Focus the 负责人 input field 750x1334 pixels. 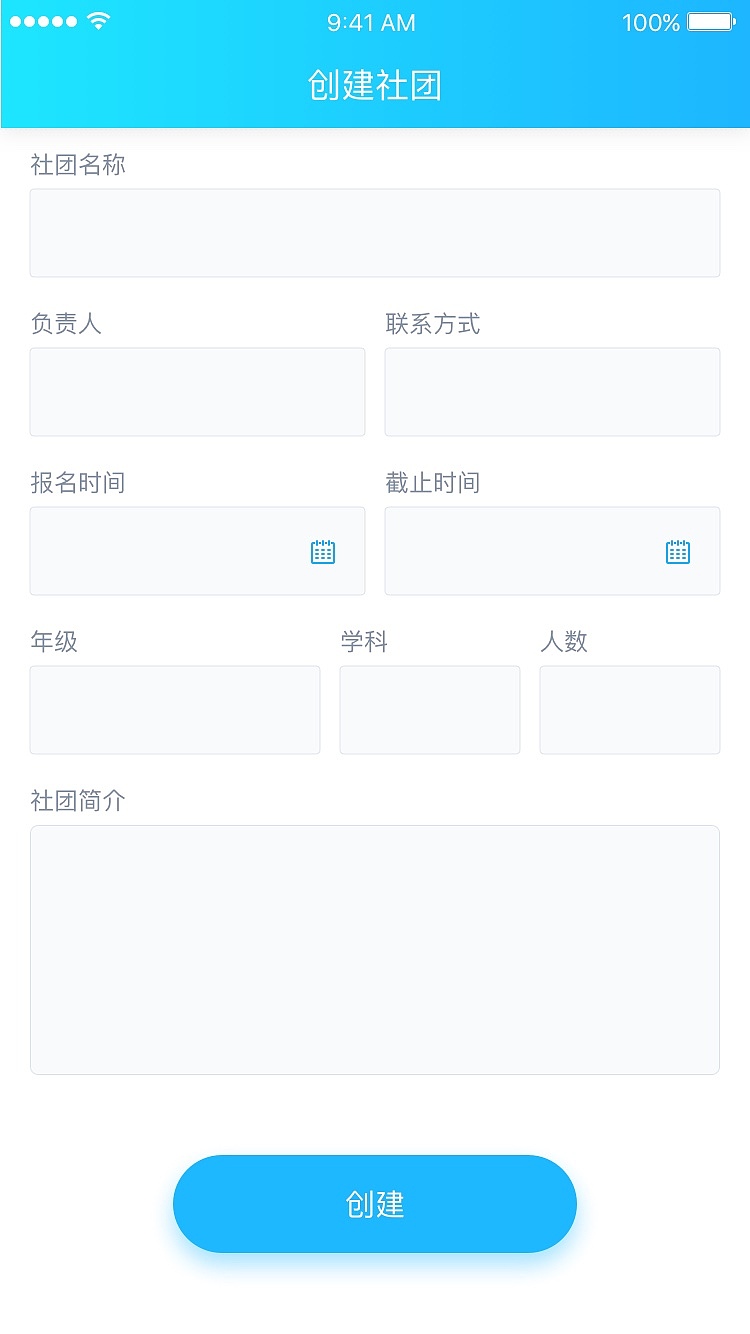pyautogui.click(x=197, y=391)
